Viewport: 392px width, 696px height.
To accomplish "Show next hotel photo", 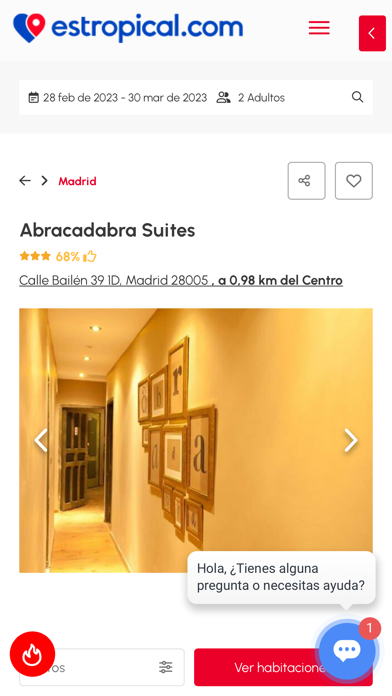I will click(x=351, y=440).
